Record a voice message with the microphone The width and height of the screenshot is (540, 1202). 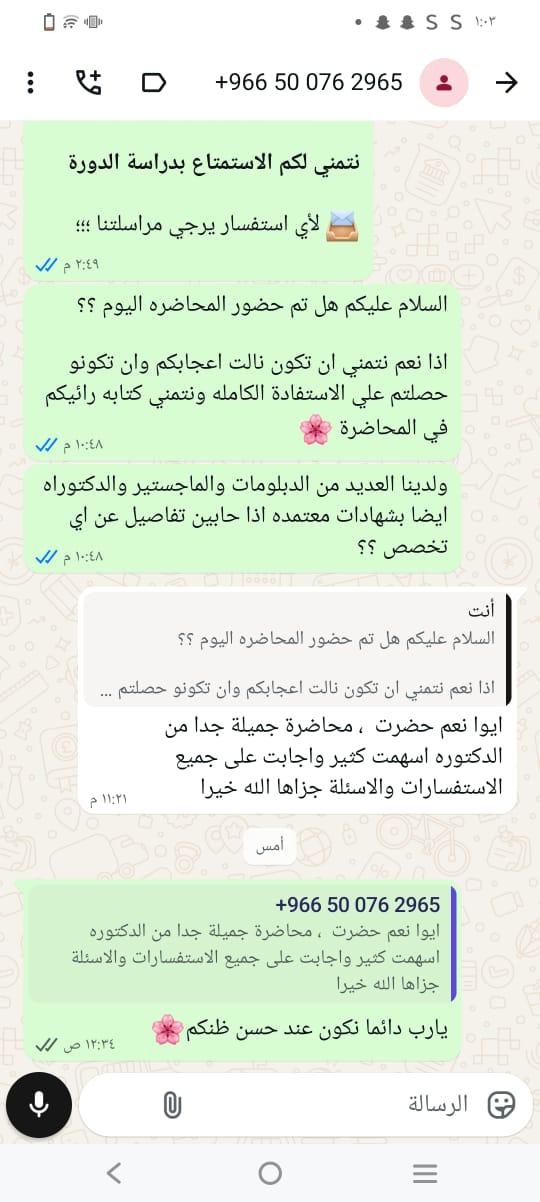(38, 1105)
